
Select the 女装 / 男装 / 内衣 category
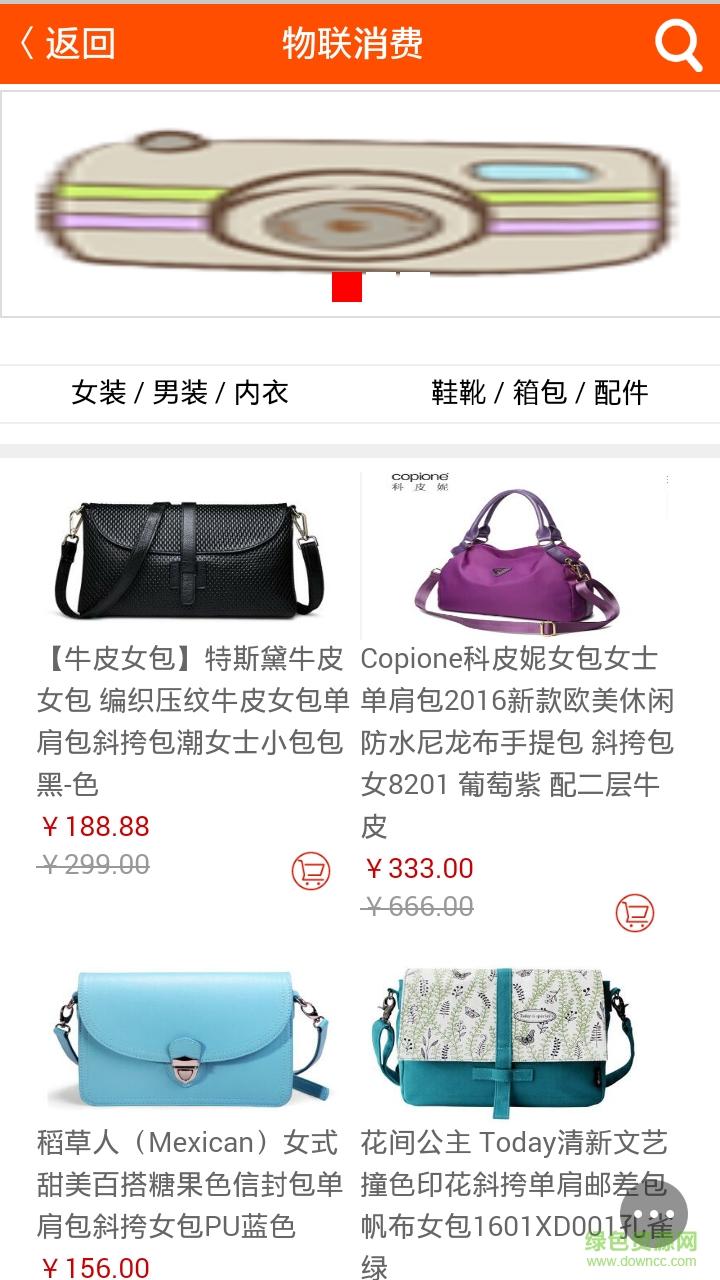tap(180, 393)
